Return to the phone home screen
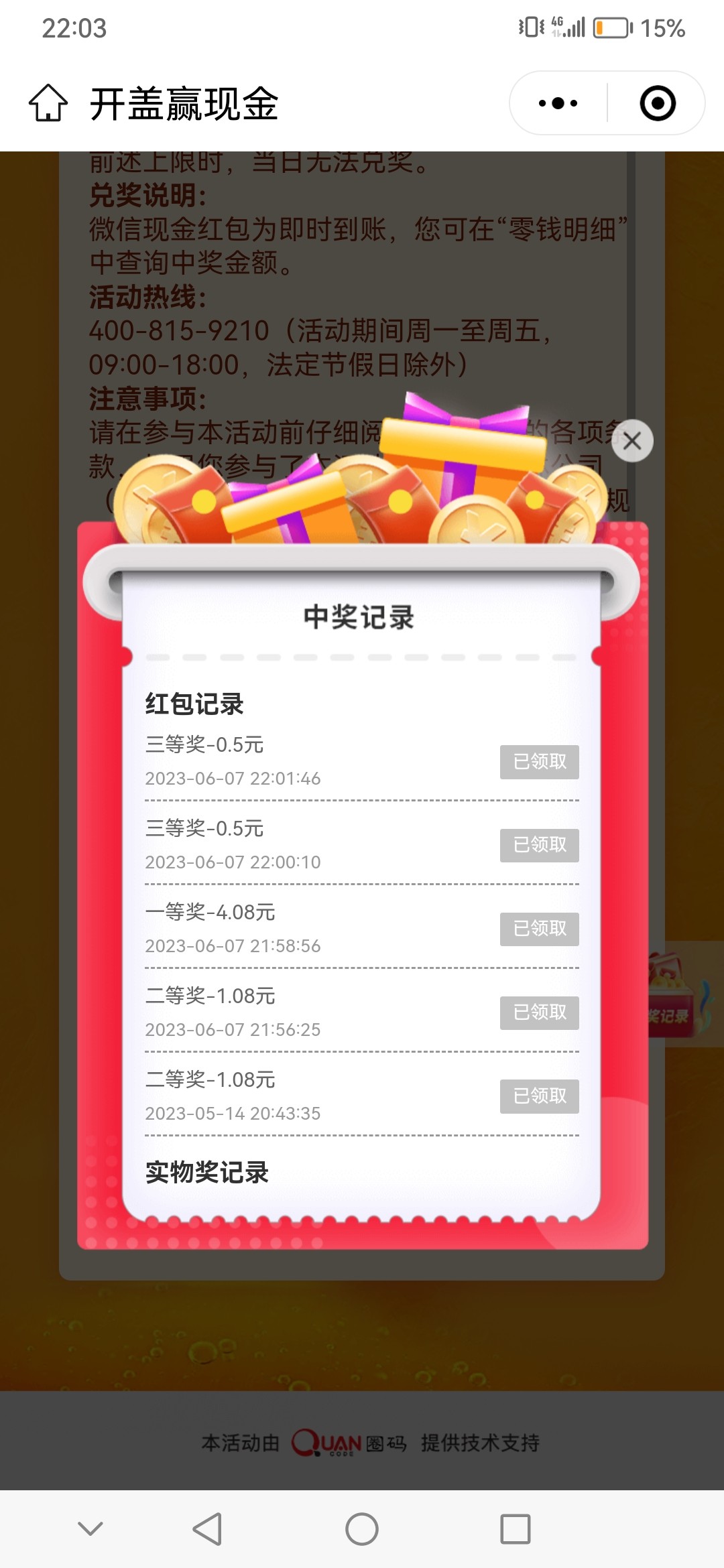The image size is (724, 1568). coord(362,1529)
